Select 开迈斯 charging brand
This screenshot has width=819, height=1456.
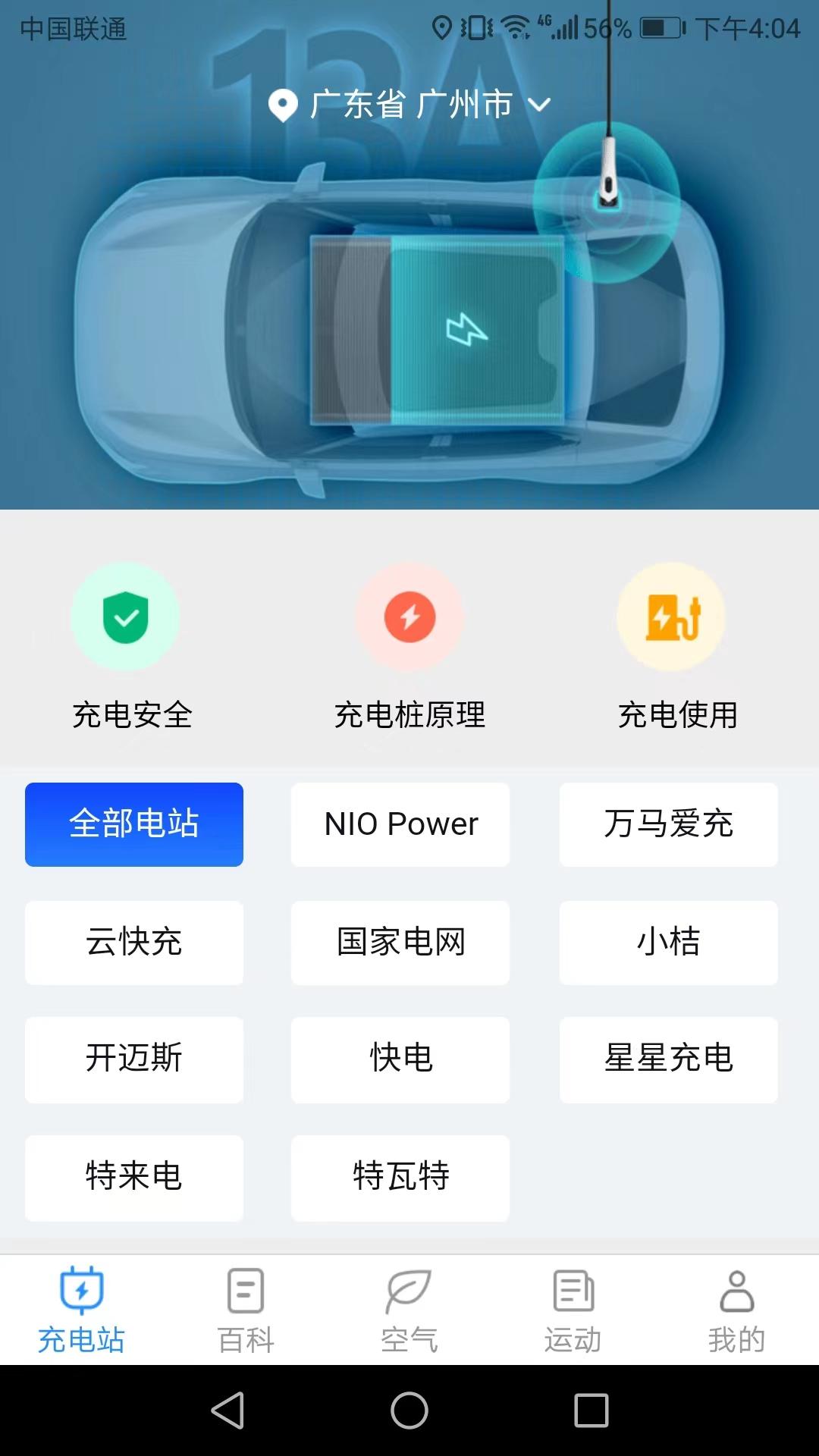(134, 1059)
